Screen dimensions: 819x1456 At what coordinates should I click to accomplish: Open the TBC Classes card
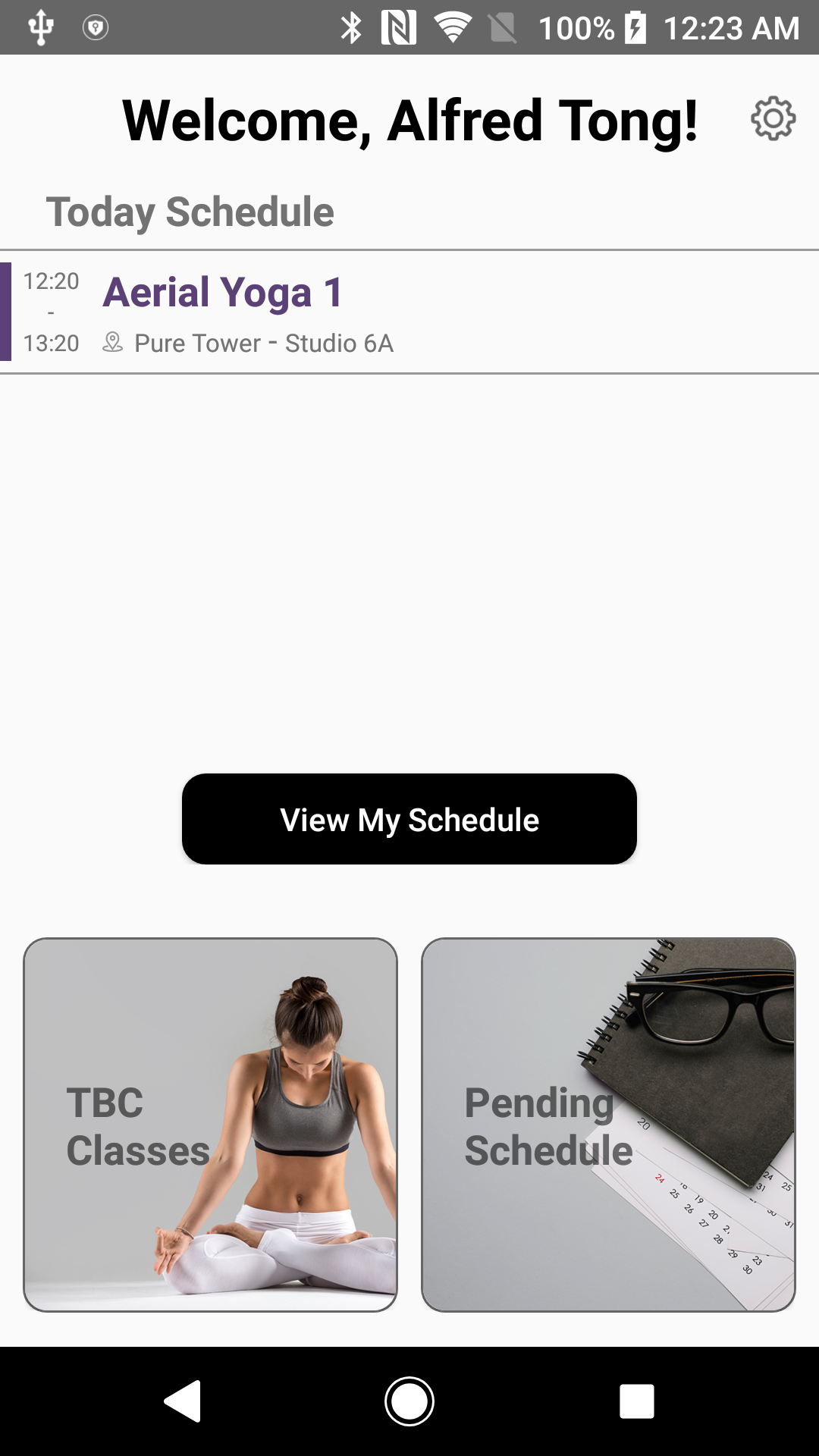pos(210,1125)
